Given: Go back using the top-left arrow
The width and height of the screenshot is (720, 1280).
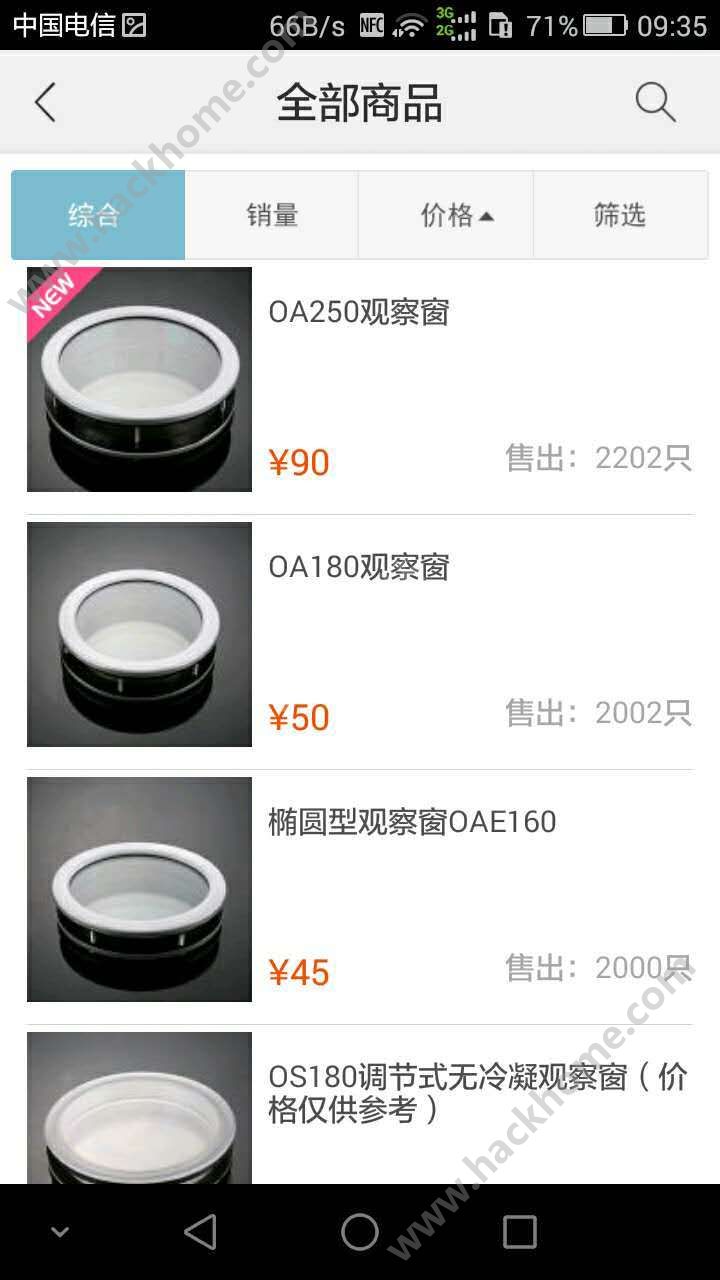Looking at the screenshot, I should [x=45, y=103].
